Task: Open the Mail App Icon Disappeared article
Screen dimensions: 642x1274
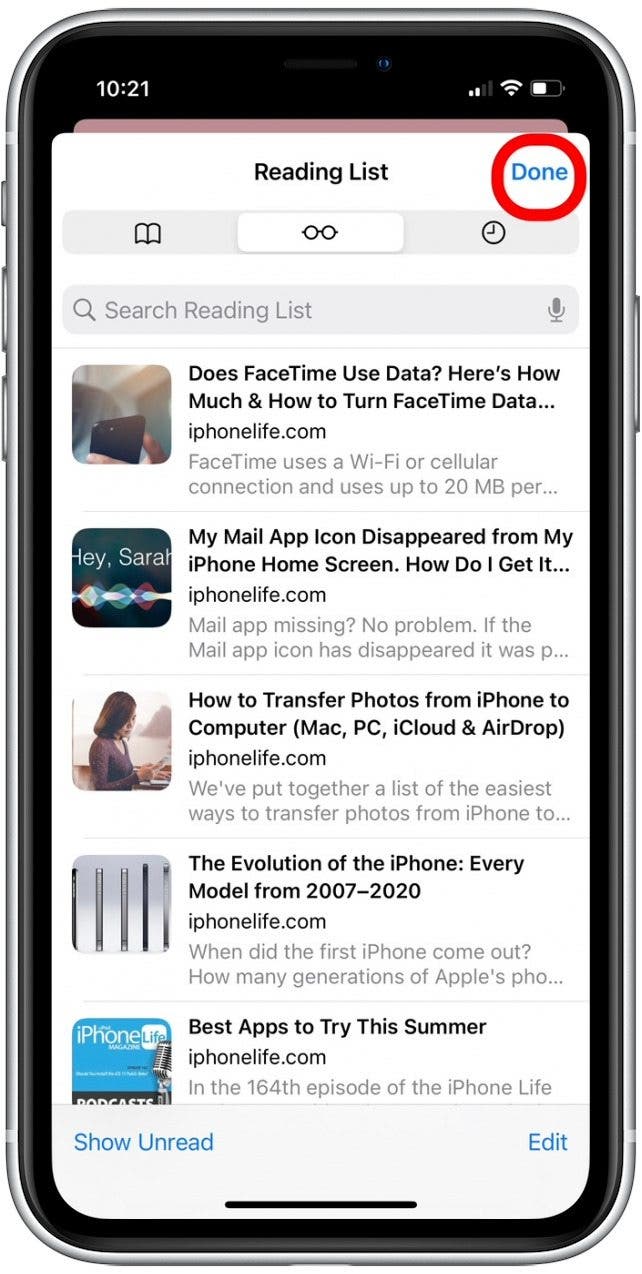Action: [x=373, y=593]
